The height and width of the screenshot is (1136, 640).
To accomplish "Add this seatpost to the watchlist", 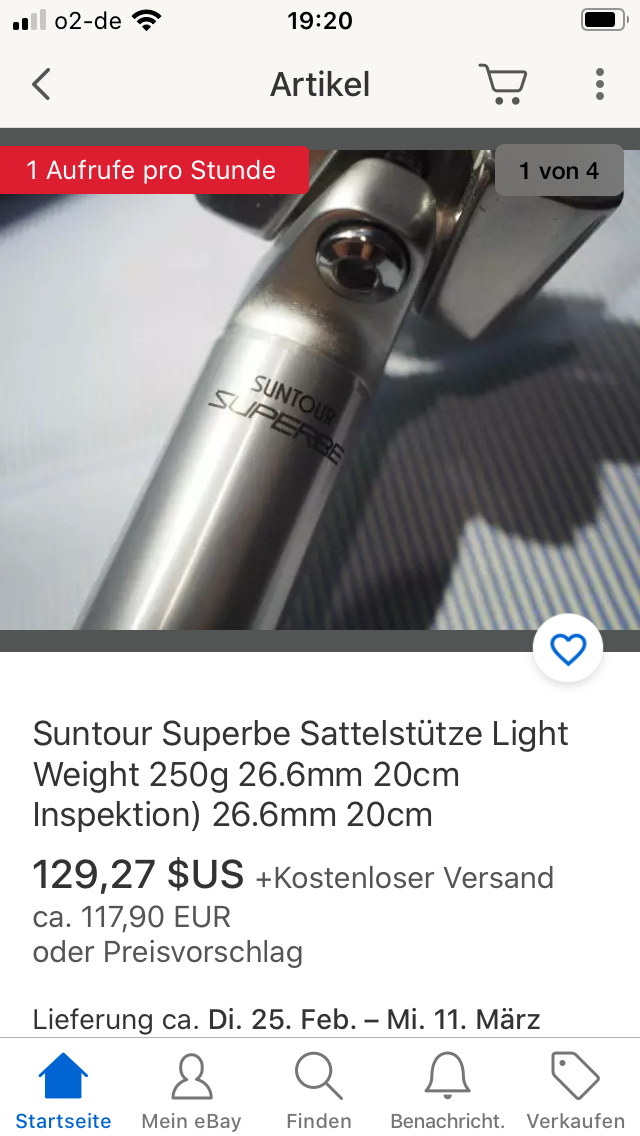I will point(568,650).
